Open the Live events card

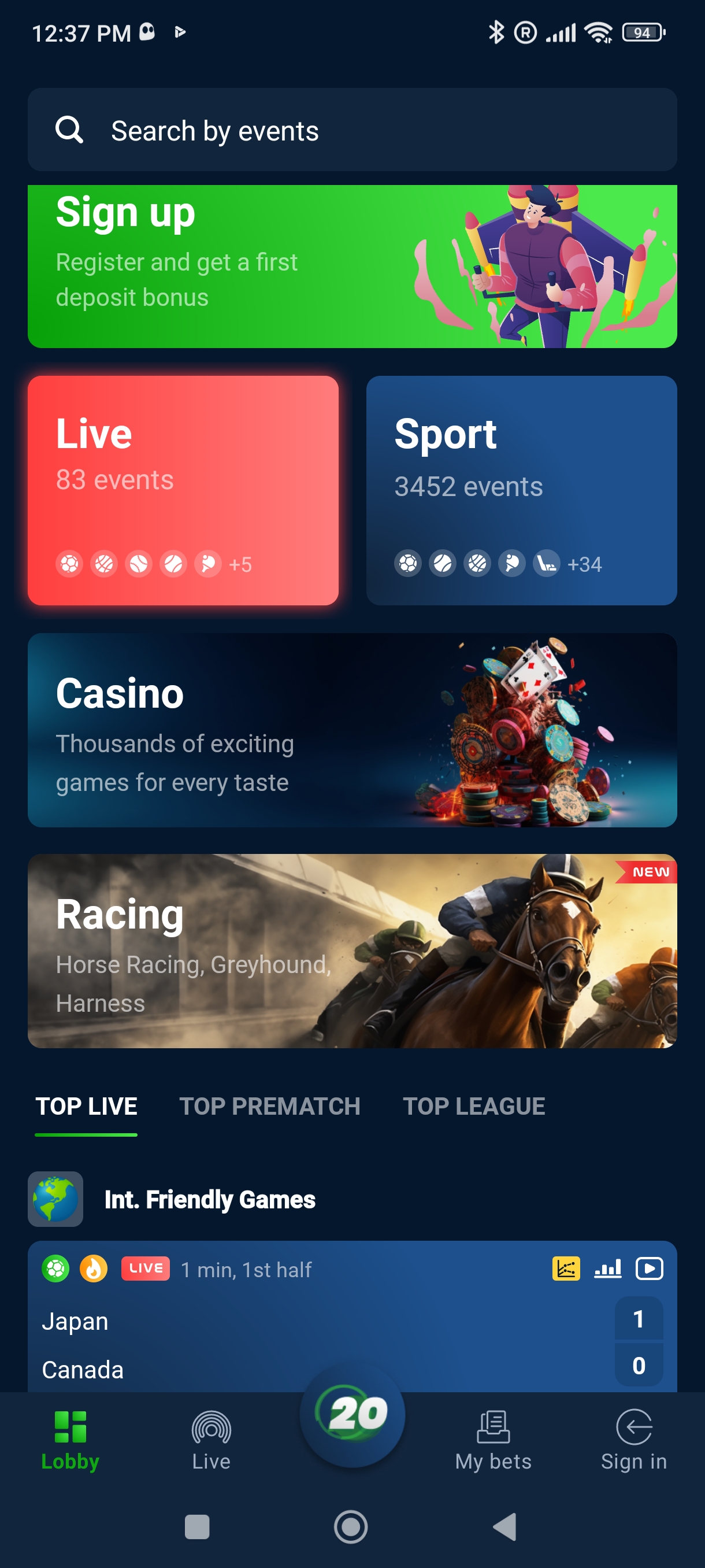click(x=183, y=490)
